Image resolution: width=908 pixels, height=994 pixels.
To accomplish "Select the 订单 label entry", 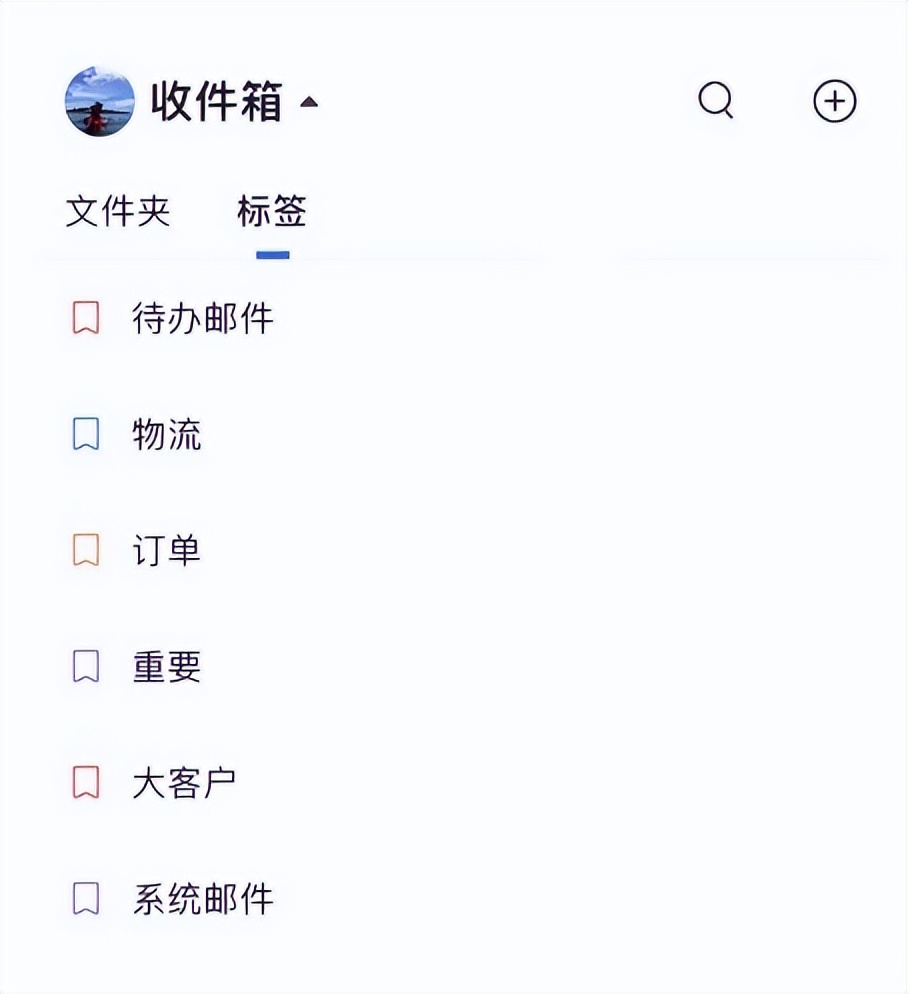I will click(165, 550).
